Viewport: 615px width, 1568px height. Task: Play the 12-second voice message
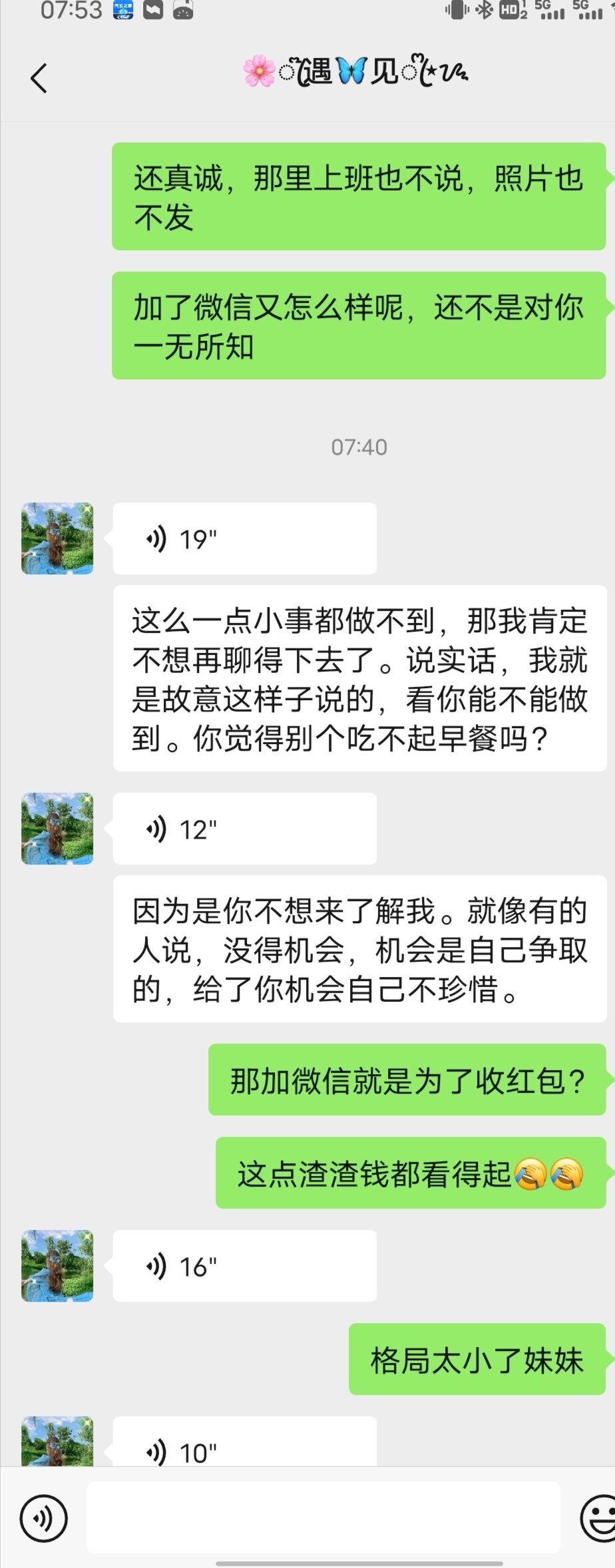(x=244, y=829)
